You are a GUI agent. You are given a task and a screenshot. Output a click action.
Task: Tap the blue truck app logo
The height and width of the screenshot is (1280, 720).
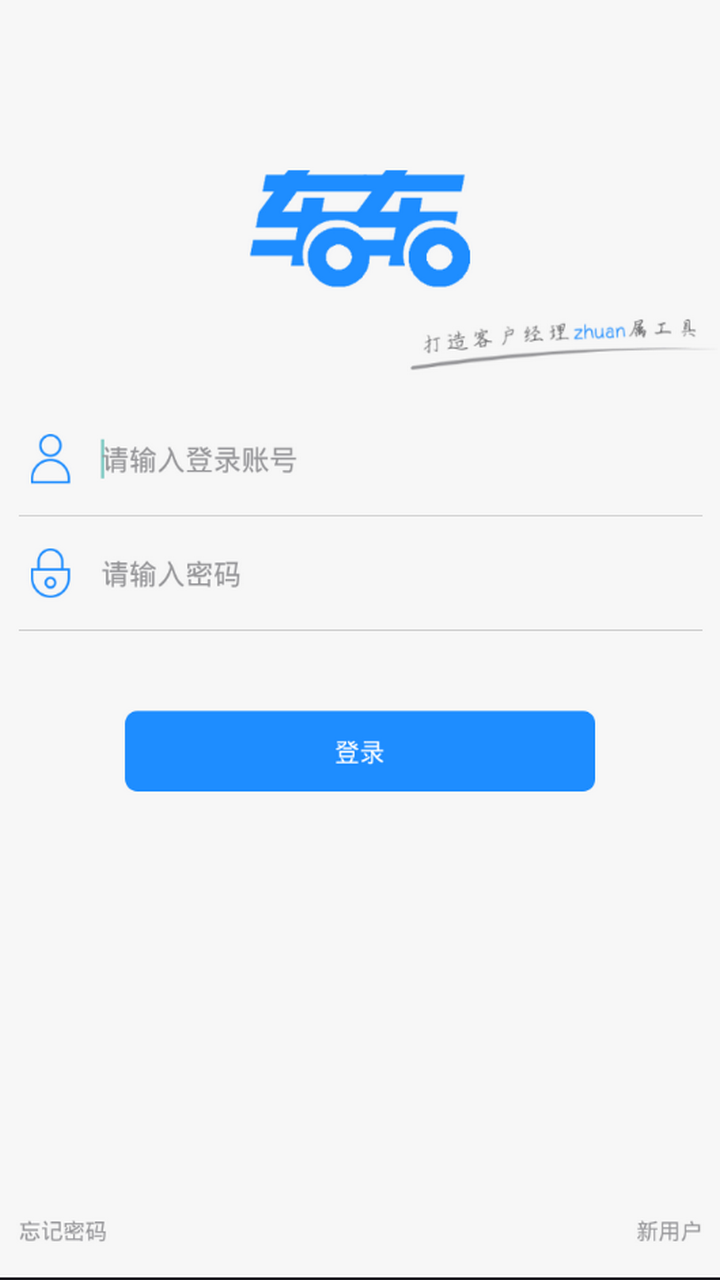pos(360,225)
